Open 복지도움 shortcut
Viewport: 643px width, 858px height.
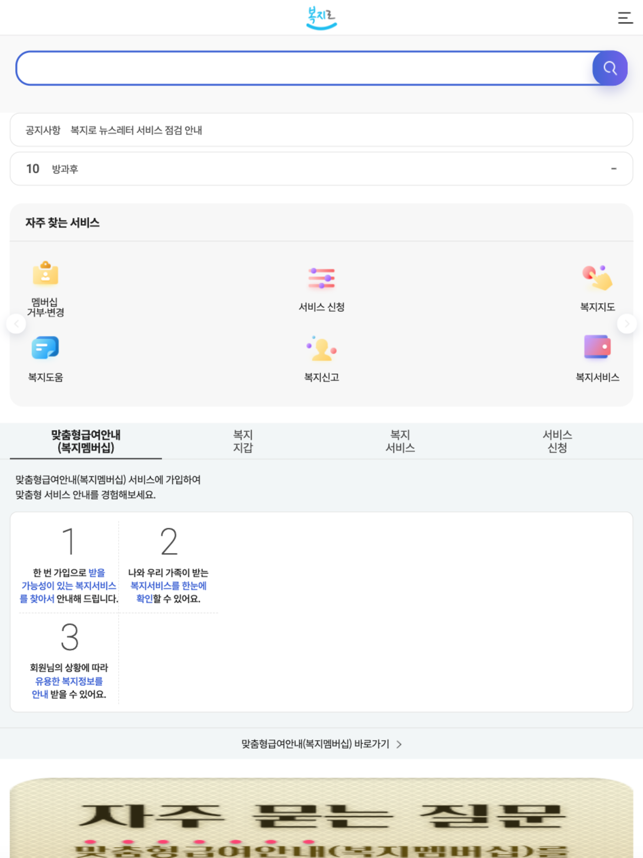pos(45,359)
